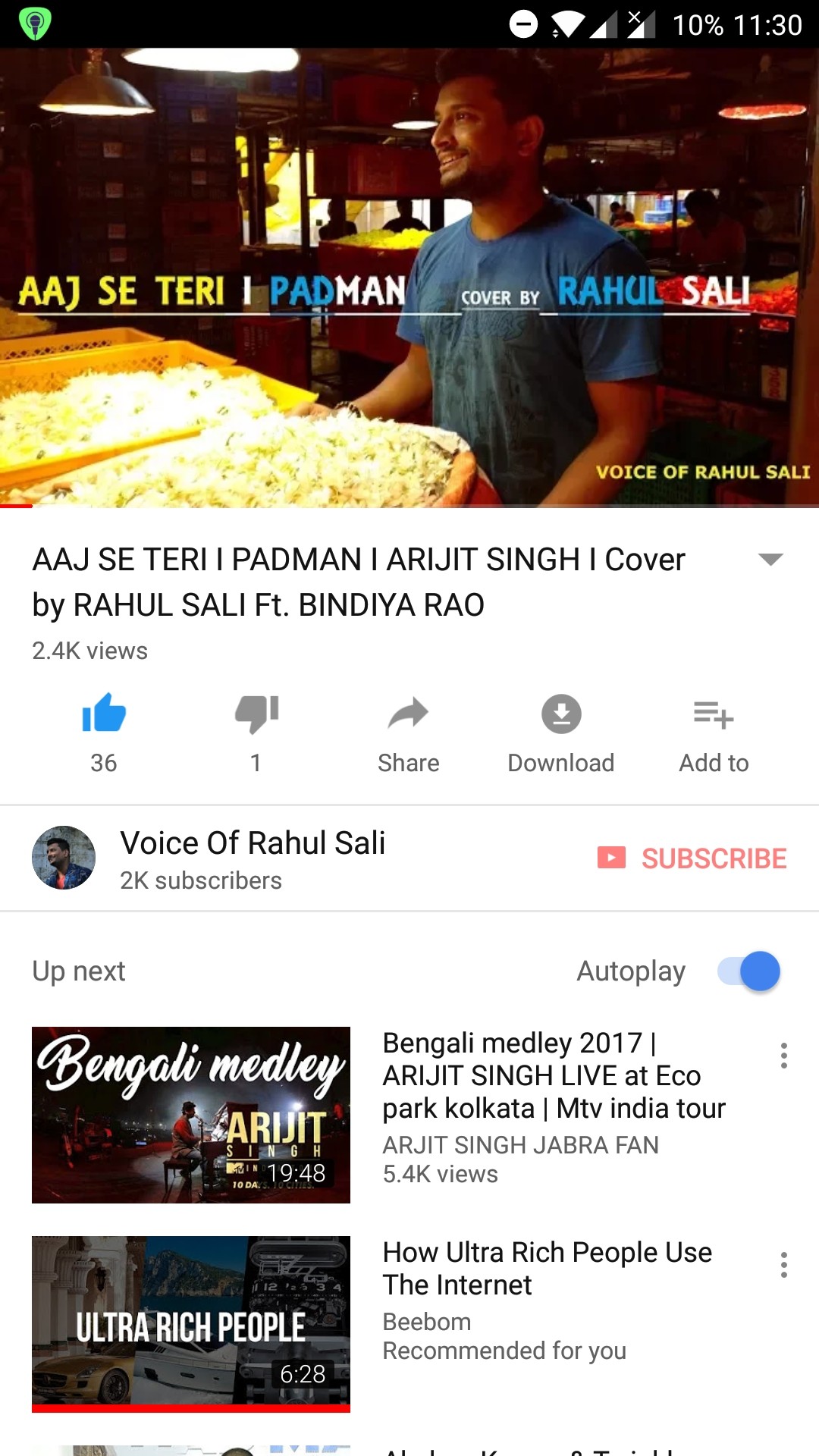819x1456 pixels.
Task: Turn off the Autoplay switch
Action: (x=749, y=971)
